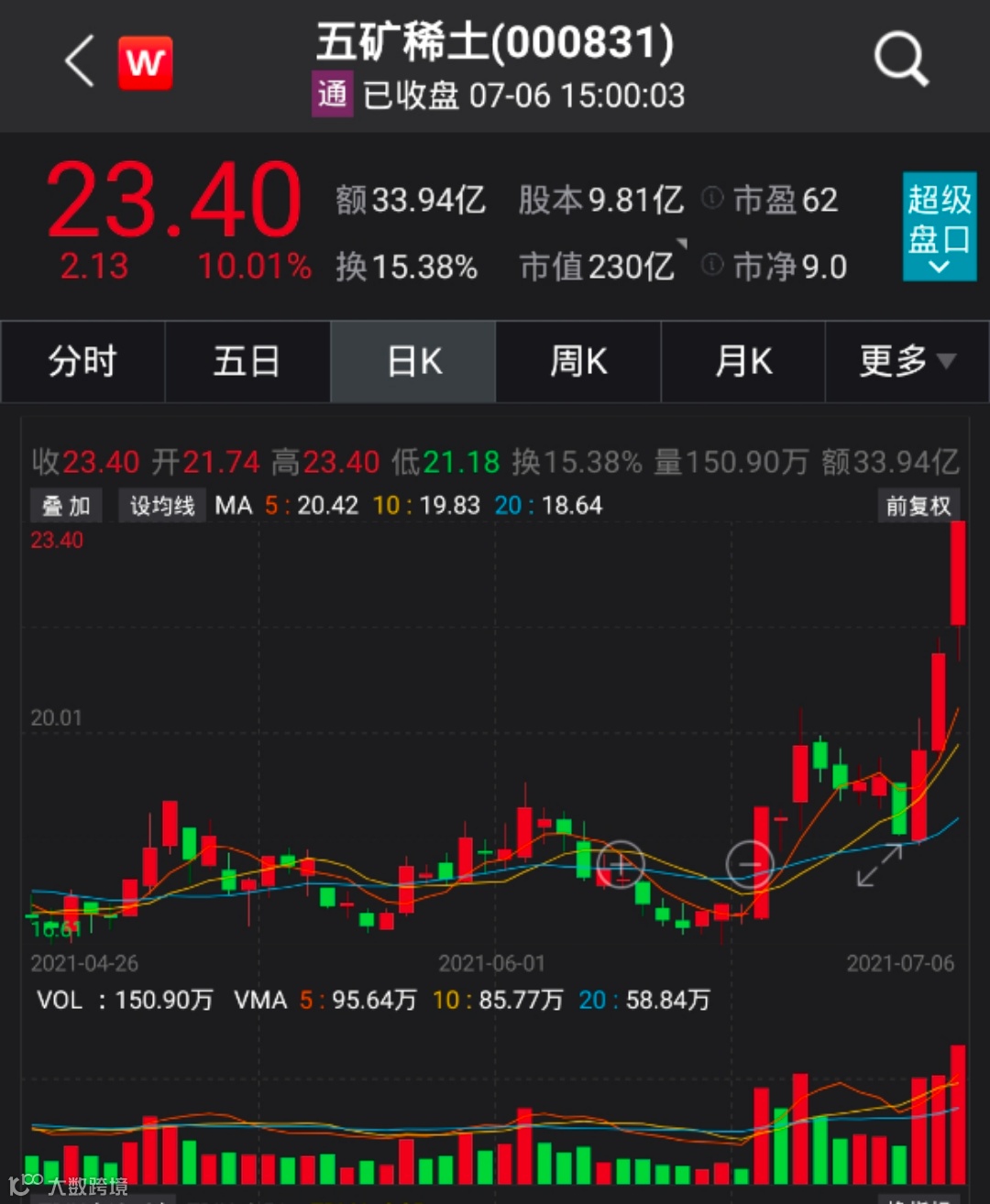Open the 更多 chart period dropdown

pos(907,362)
